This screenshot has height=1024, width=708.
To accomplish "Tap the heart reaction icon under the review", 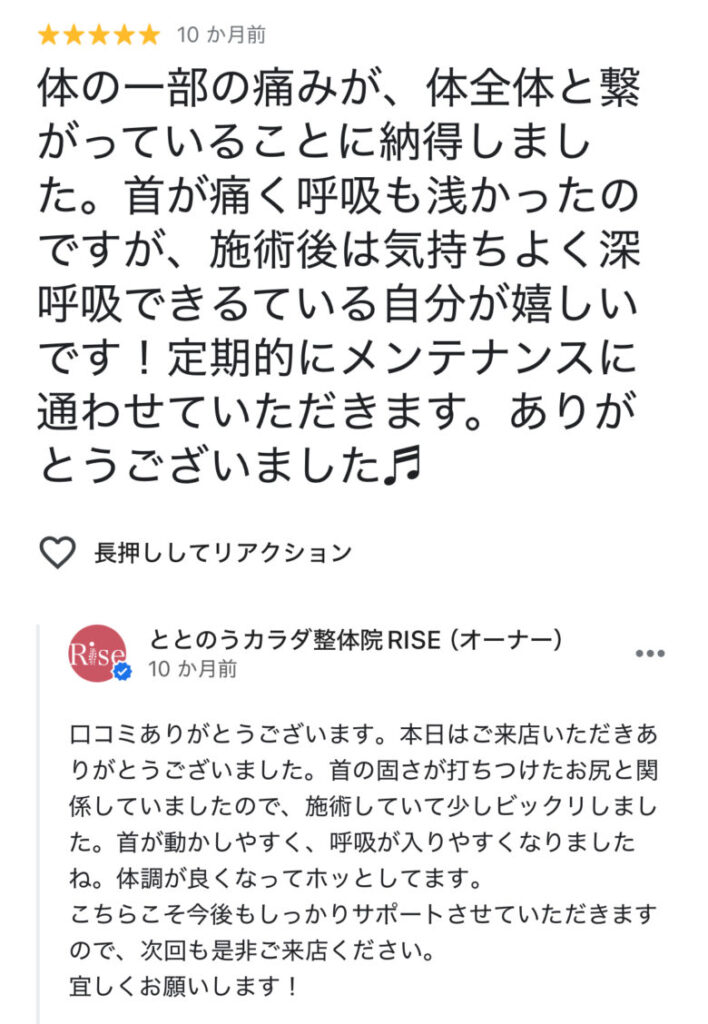I will tap(57, 551).
